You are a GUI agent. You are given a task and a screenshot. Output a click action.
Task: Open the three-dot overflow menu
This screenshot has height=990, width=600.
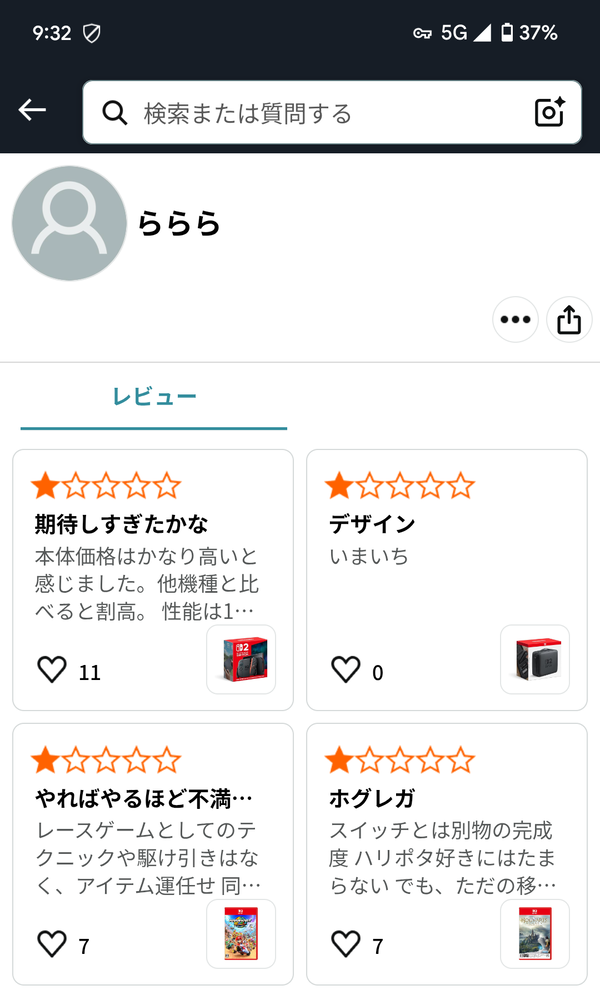515,319
